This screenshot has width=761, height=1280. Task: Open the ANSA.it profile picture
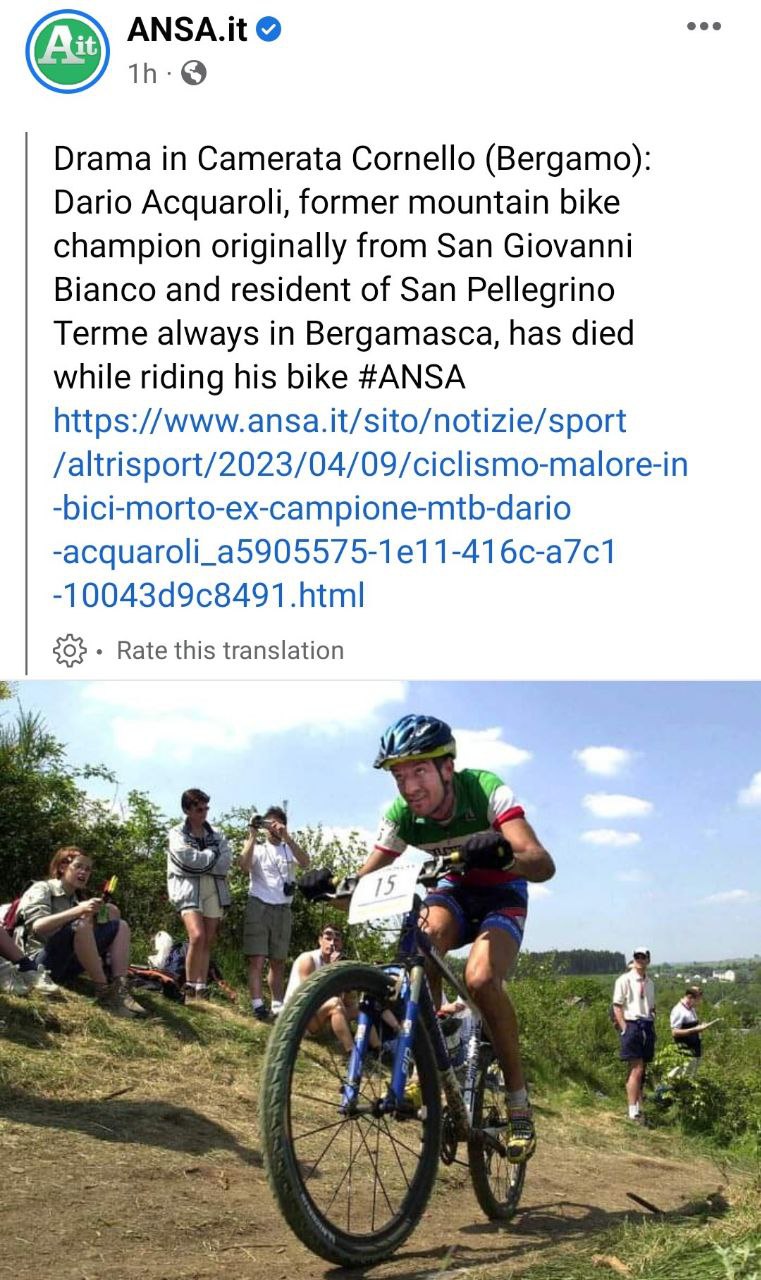coord(67,50)
